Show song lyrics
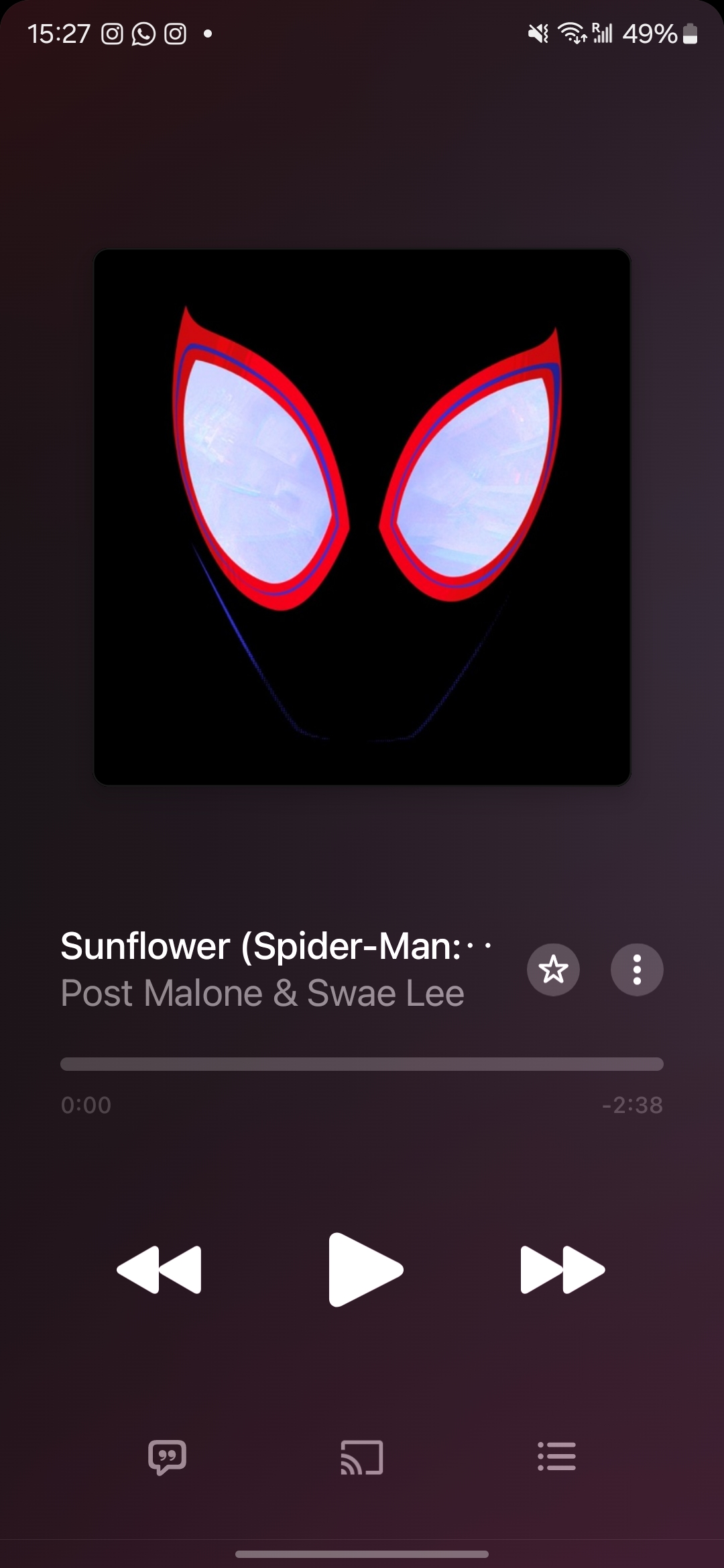724x1568 pixels. coord(167,1457)
